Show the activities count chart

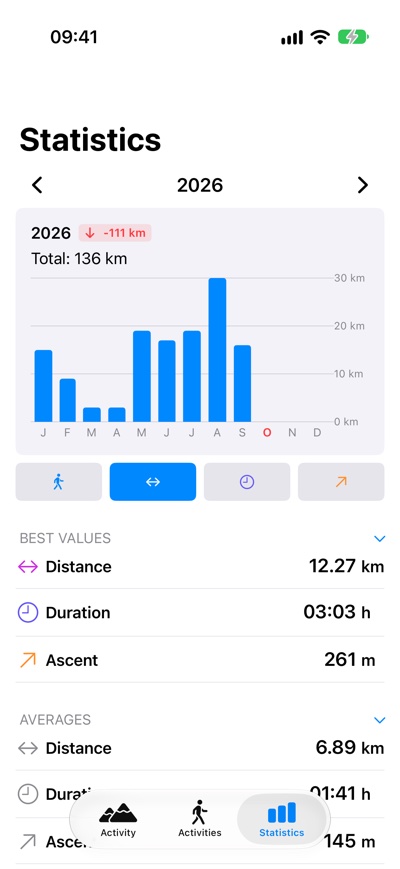pos(59,482)
